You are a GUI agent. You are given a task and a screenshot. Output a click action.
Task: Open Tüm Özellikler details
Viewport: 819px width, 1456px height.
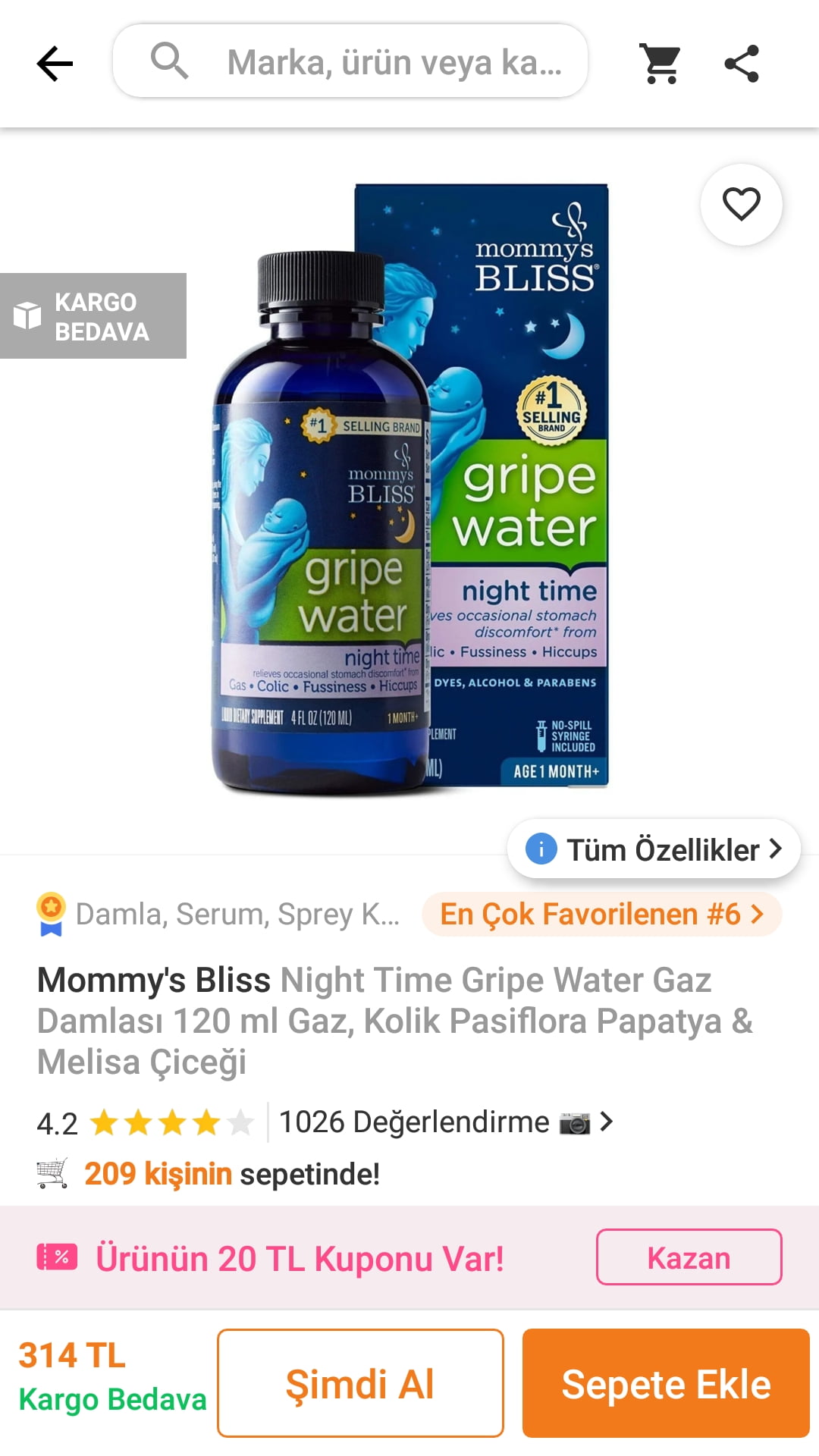click(x=654, y=849)
